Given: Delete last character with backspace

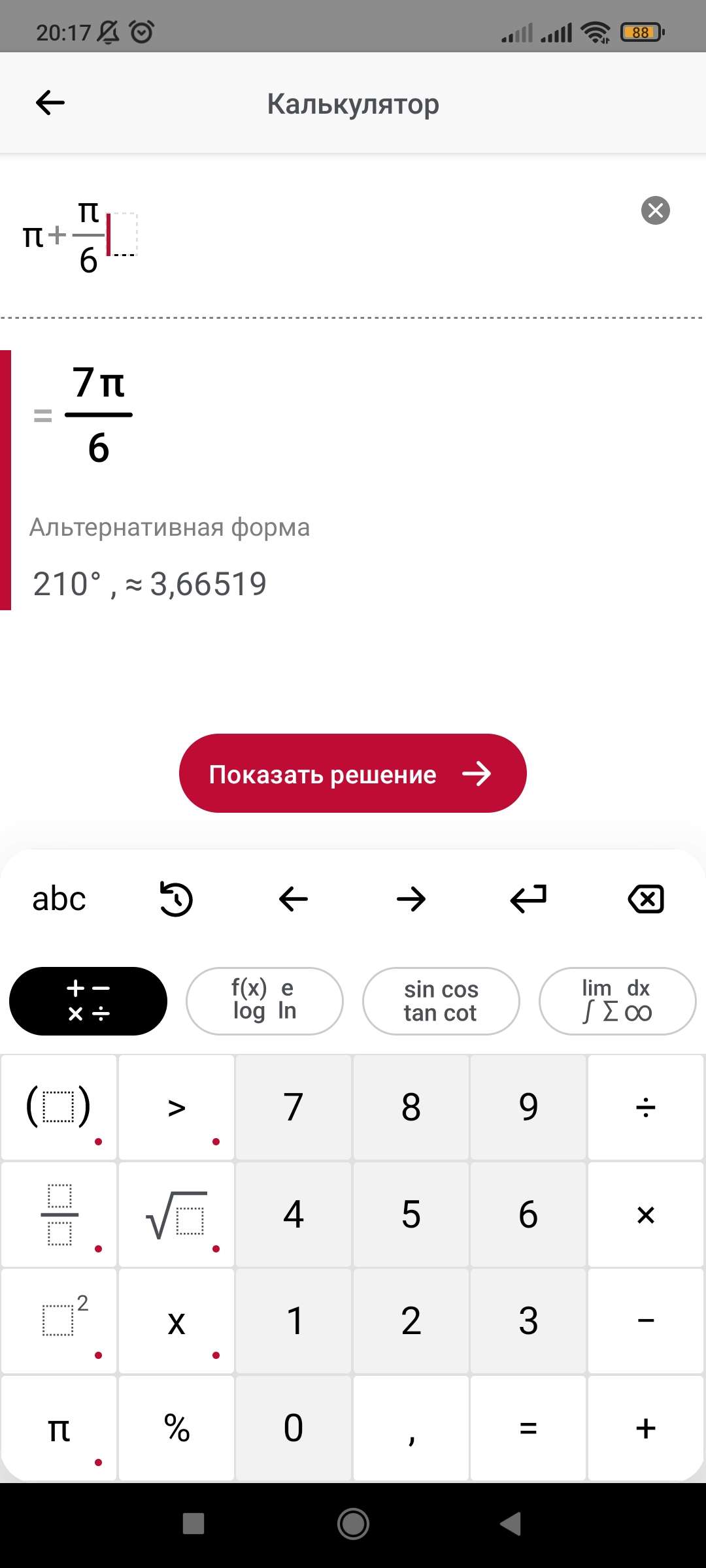Looking at the screenshot, I should tap(646, 899).
